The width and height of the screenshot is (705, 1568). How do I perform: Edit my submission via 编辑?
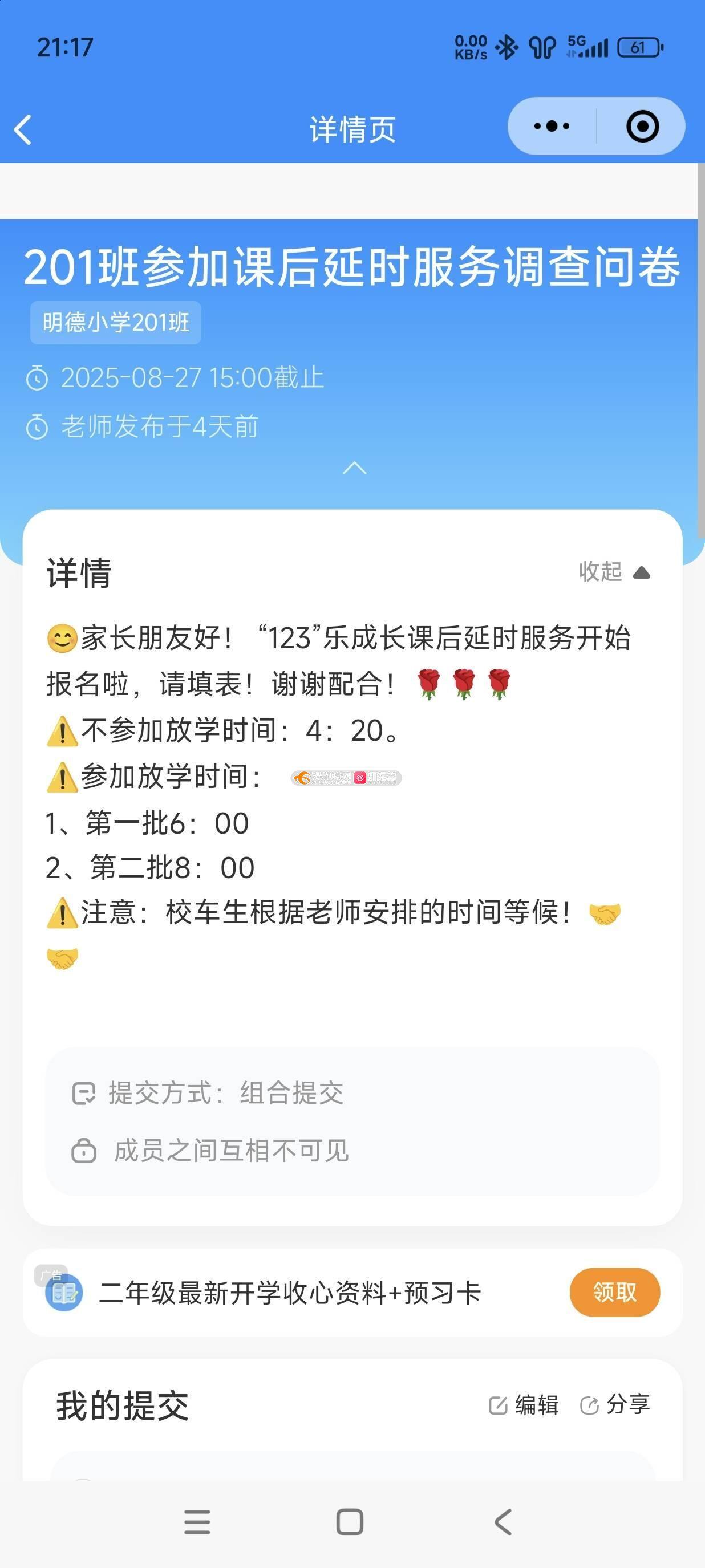click(525, 1405)
